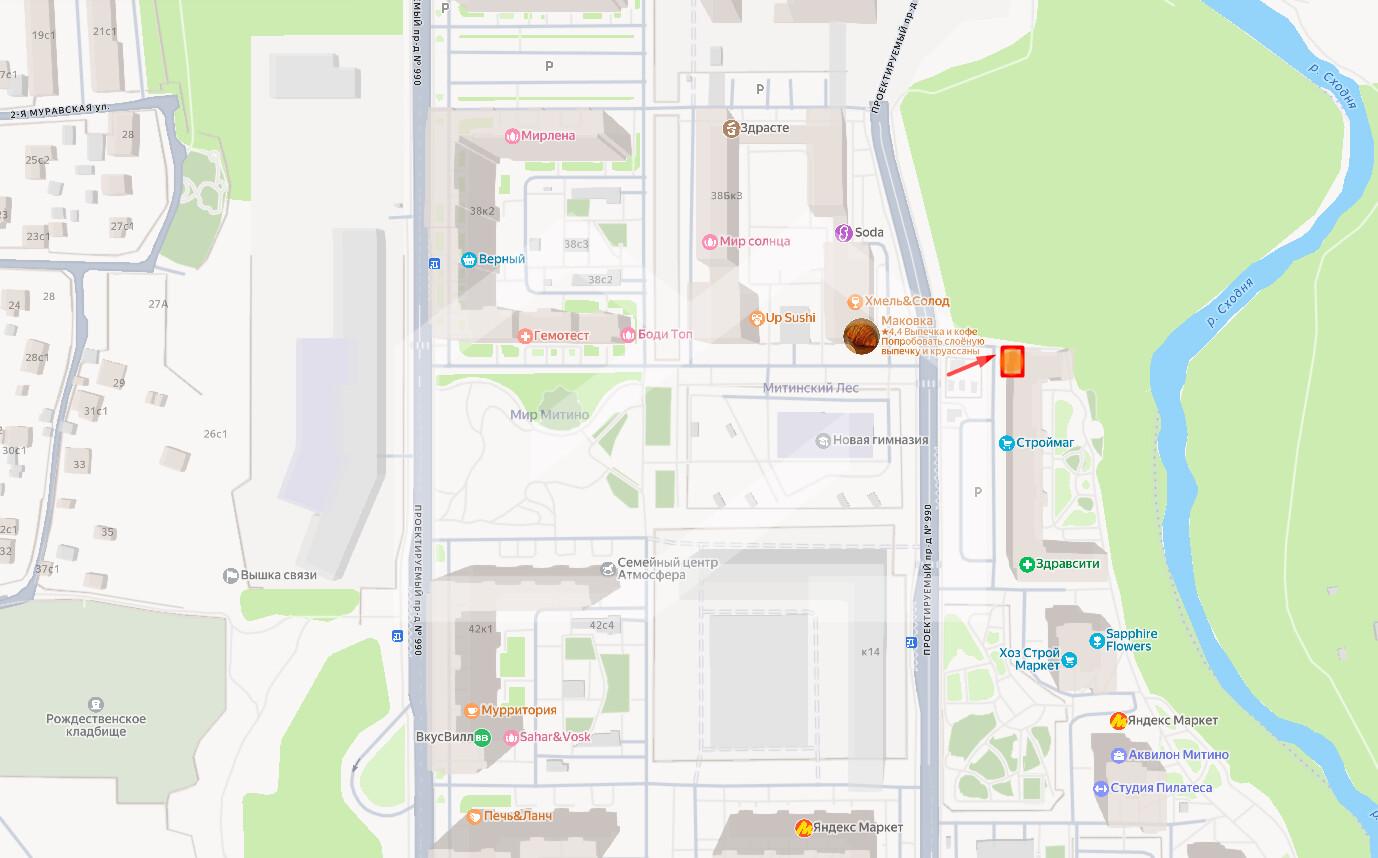Open the Маковка bakery place card

pos(861,337)
